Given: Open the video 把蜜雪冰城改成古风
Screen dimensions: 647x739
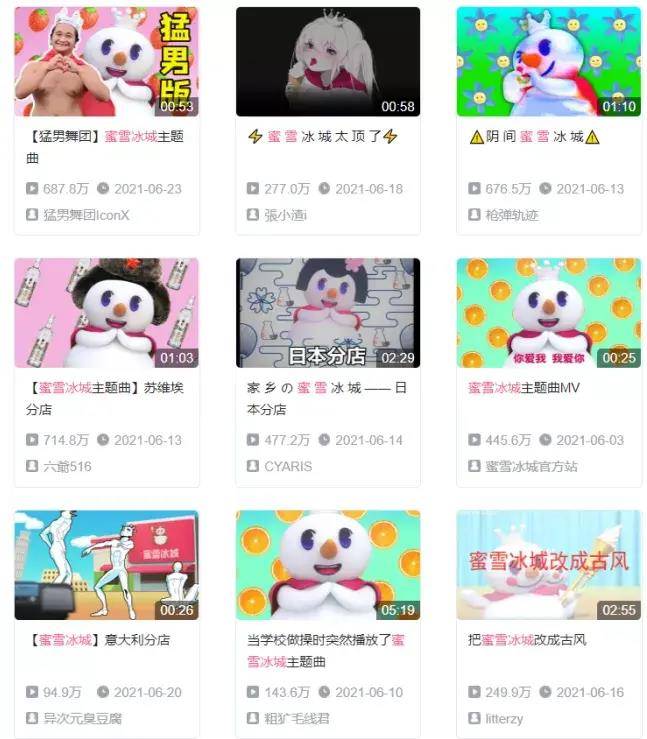Looking at the screenshot, I should (548, 564).
